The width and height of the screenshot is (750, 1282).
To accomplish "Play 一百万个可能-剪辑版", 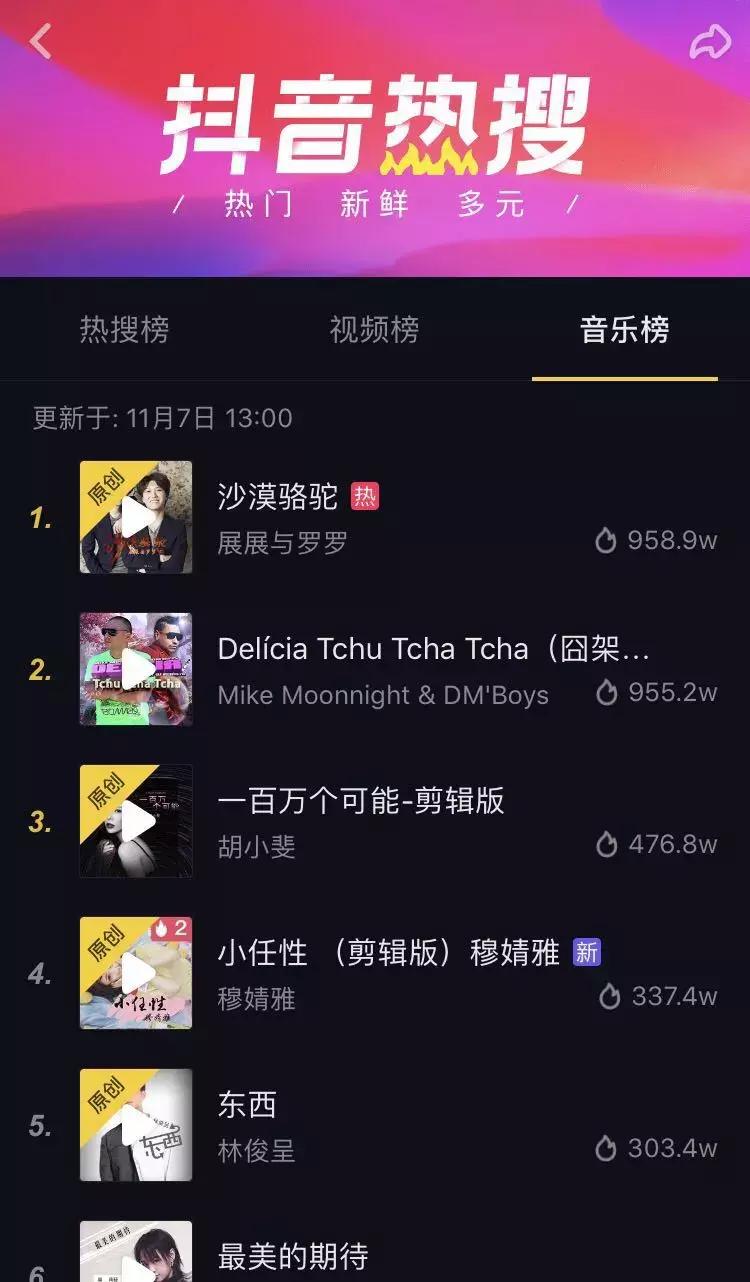I will [x=136, y=820].
